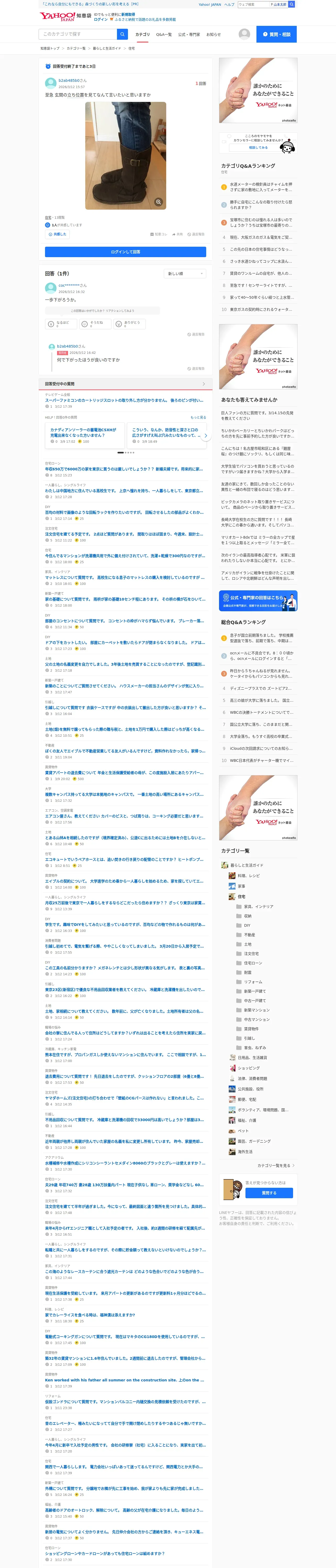The image size is (336, 1568).
Task: Tap the blue search magnifier button
Action: point(122,34)
